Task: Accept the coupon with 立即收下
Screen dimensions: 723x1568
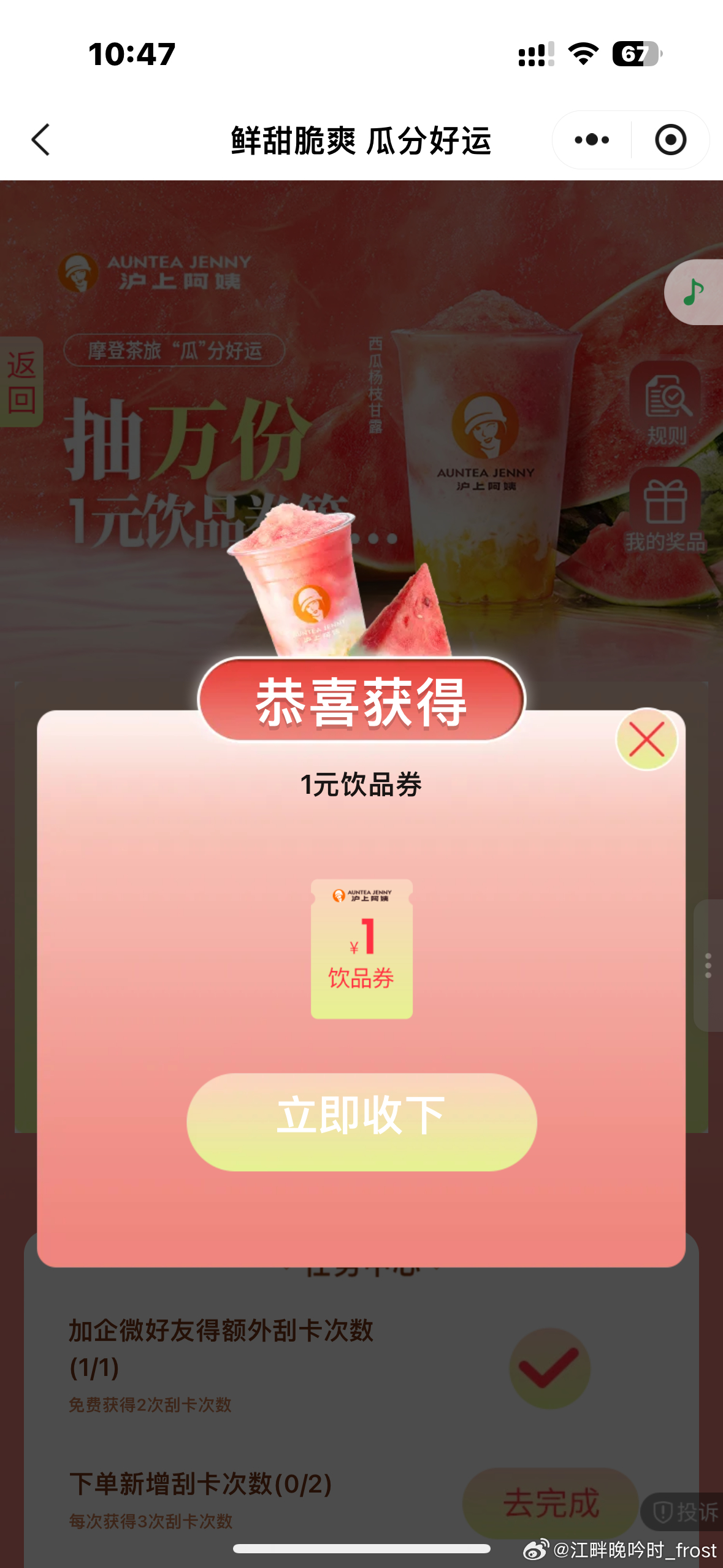Action: (x=361, y=1121)
